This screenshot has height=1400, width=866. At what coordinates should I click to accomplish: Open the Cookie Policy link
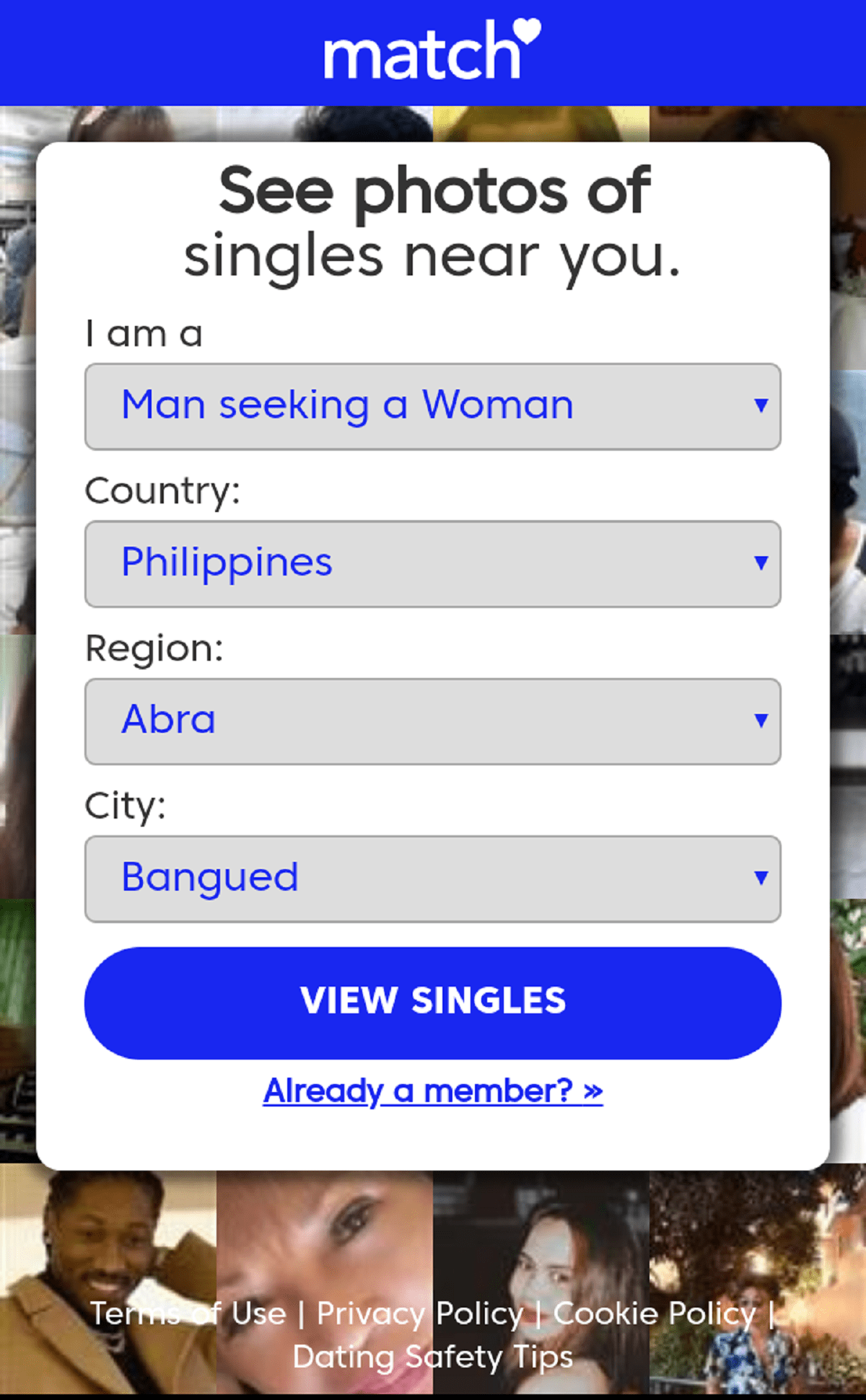[x=654, y=1313]
